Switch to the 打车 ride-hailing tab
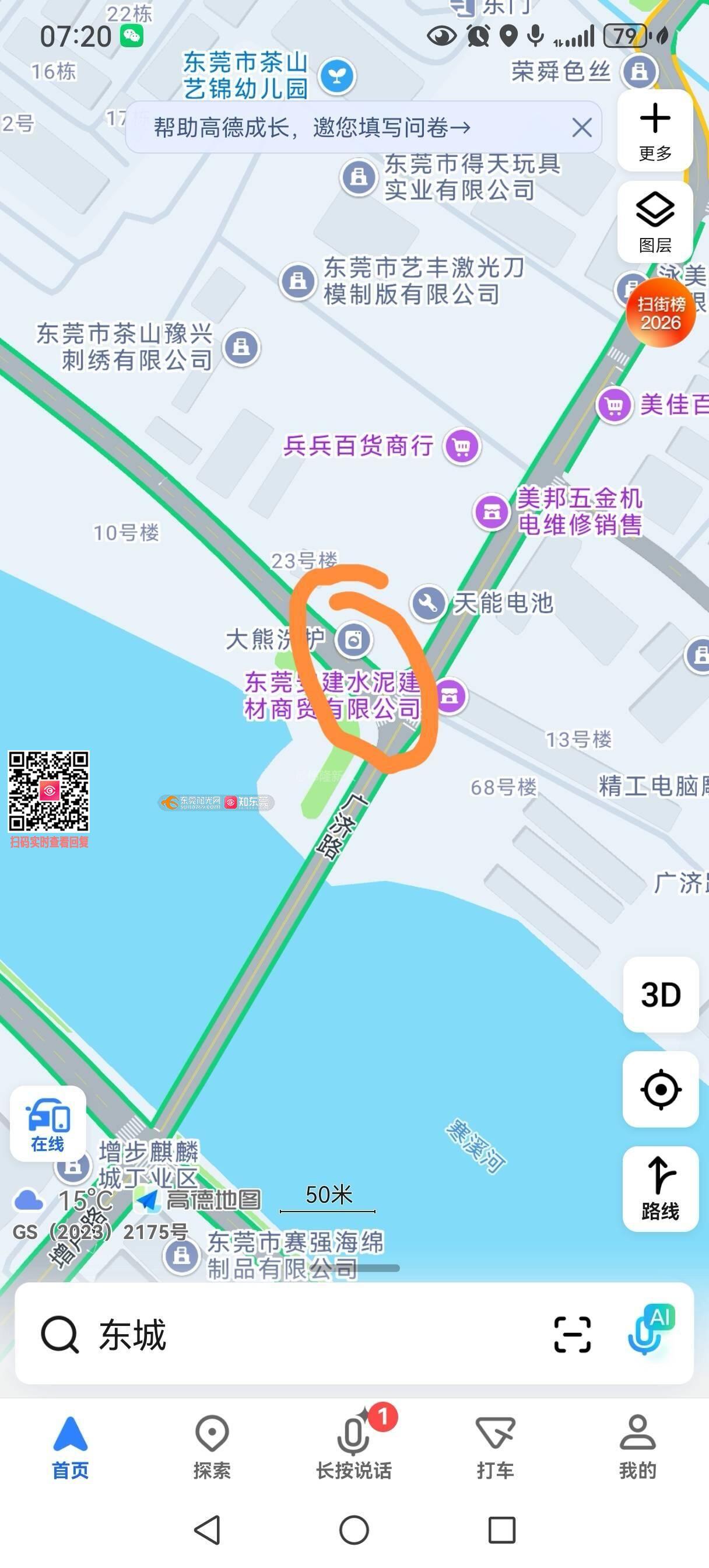The height and width of the screenshot is (1568, 709). pos(495,1447)
